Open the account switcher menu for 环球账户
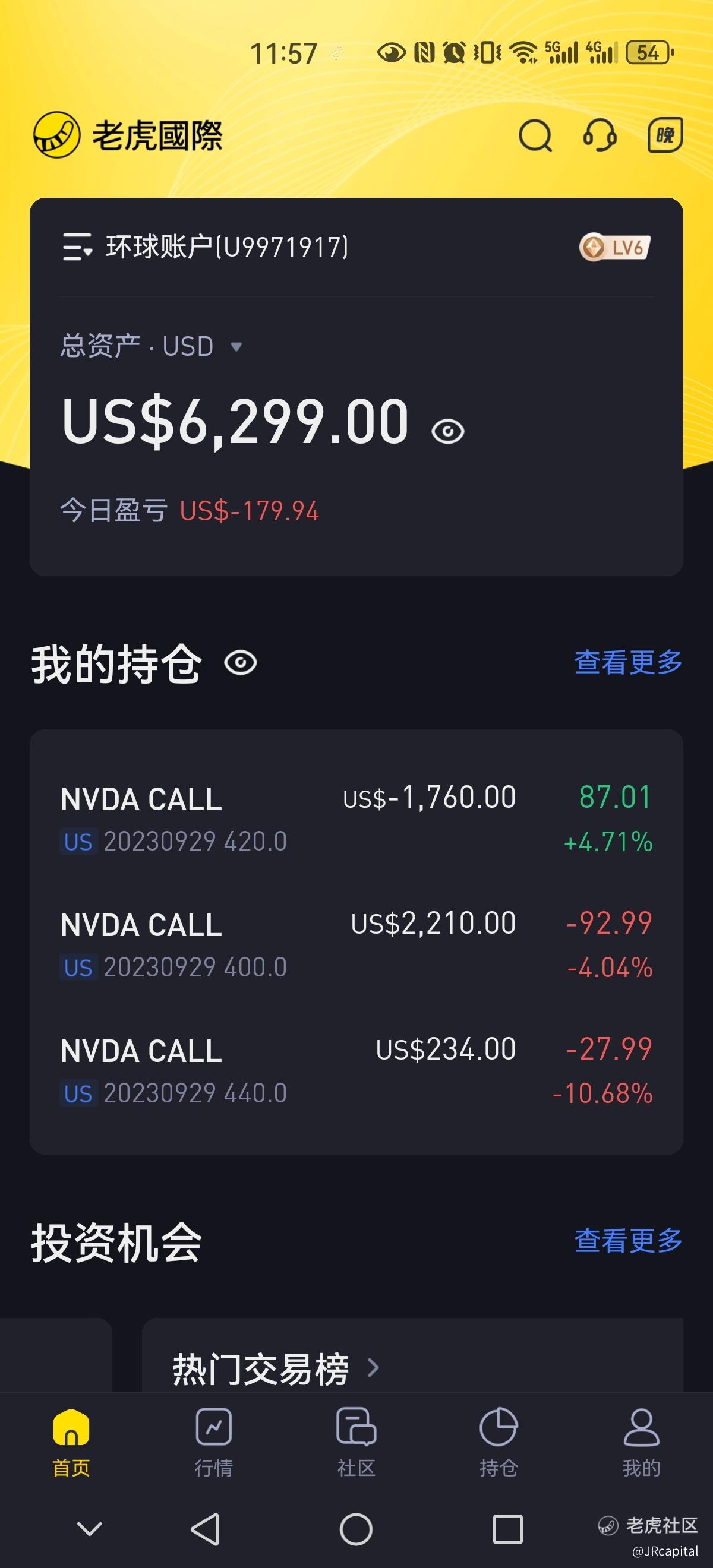Screen dimensions: 713x1568 point(77,247)
